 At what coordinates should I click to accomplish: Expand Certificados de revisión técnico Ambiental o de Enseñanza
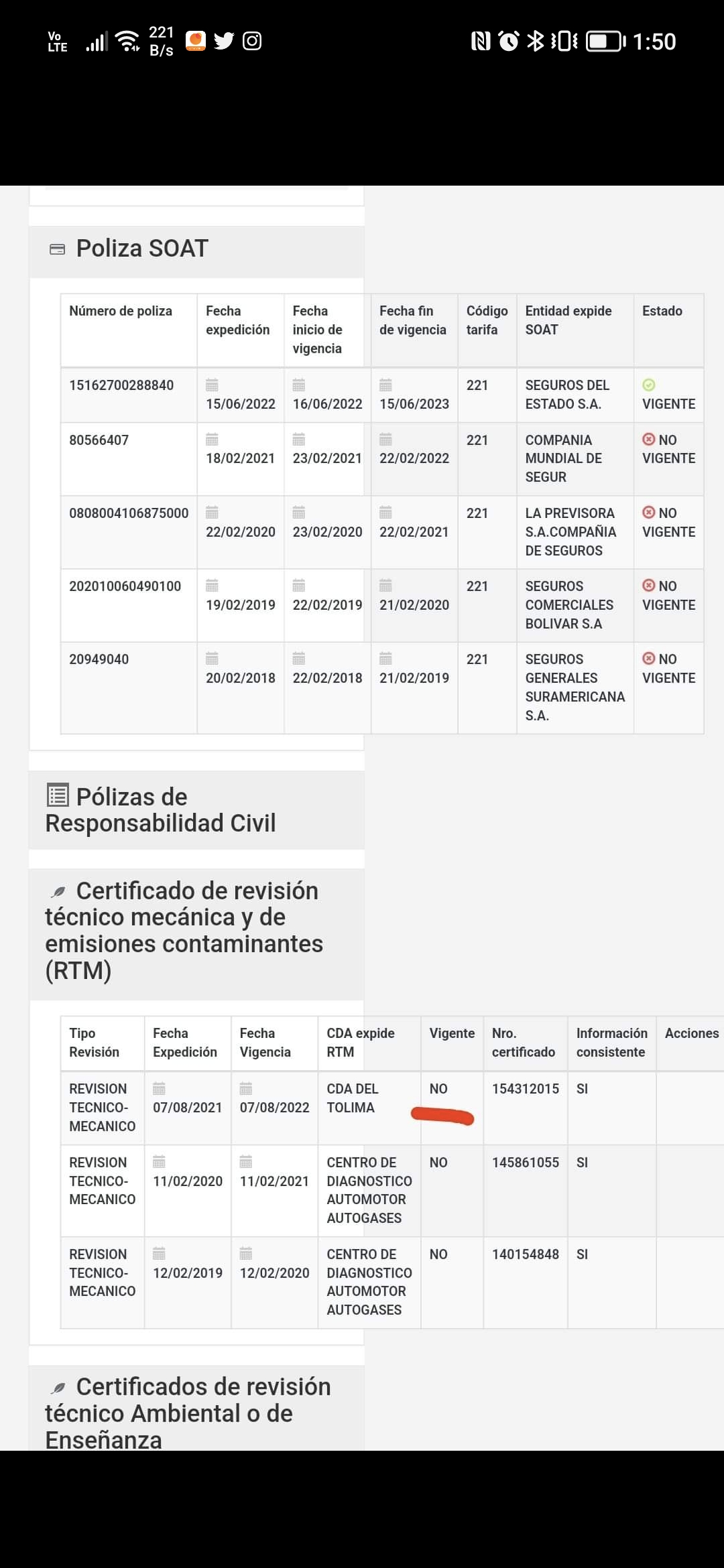pos(188,1412)
